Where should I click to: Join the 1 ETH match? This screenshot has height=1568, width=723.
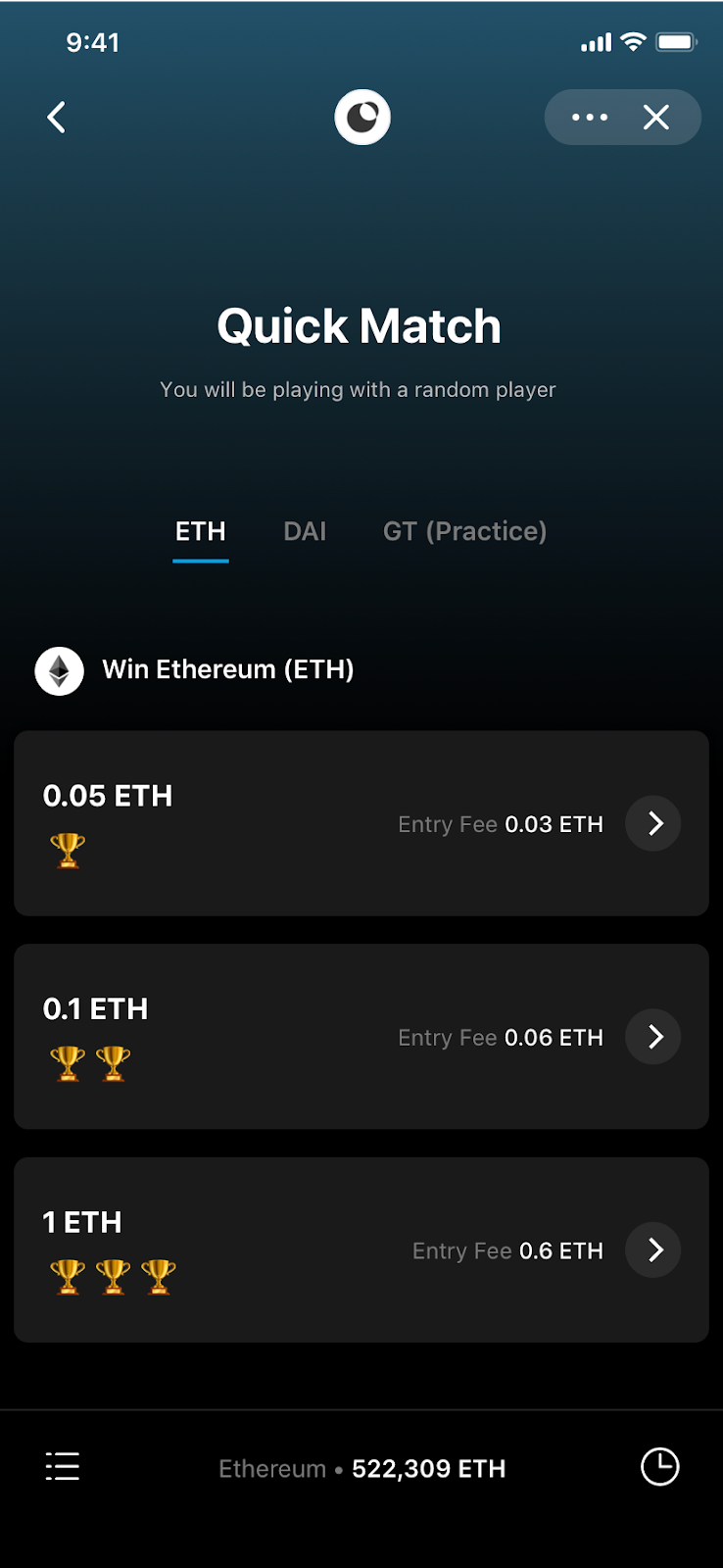(653, 1249)
